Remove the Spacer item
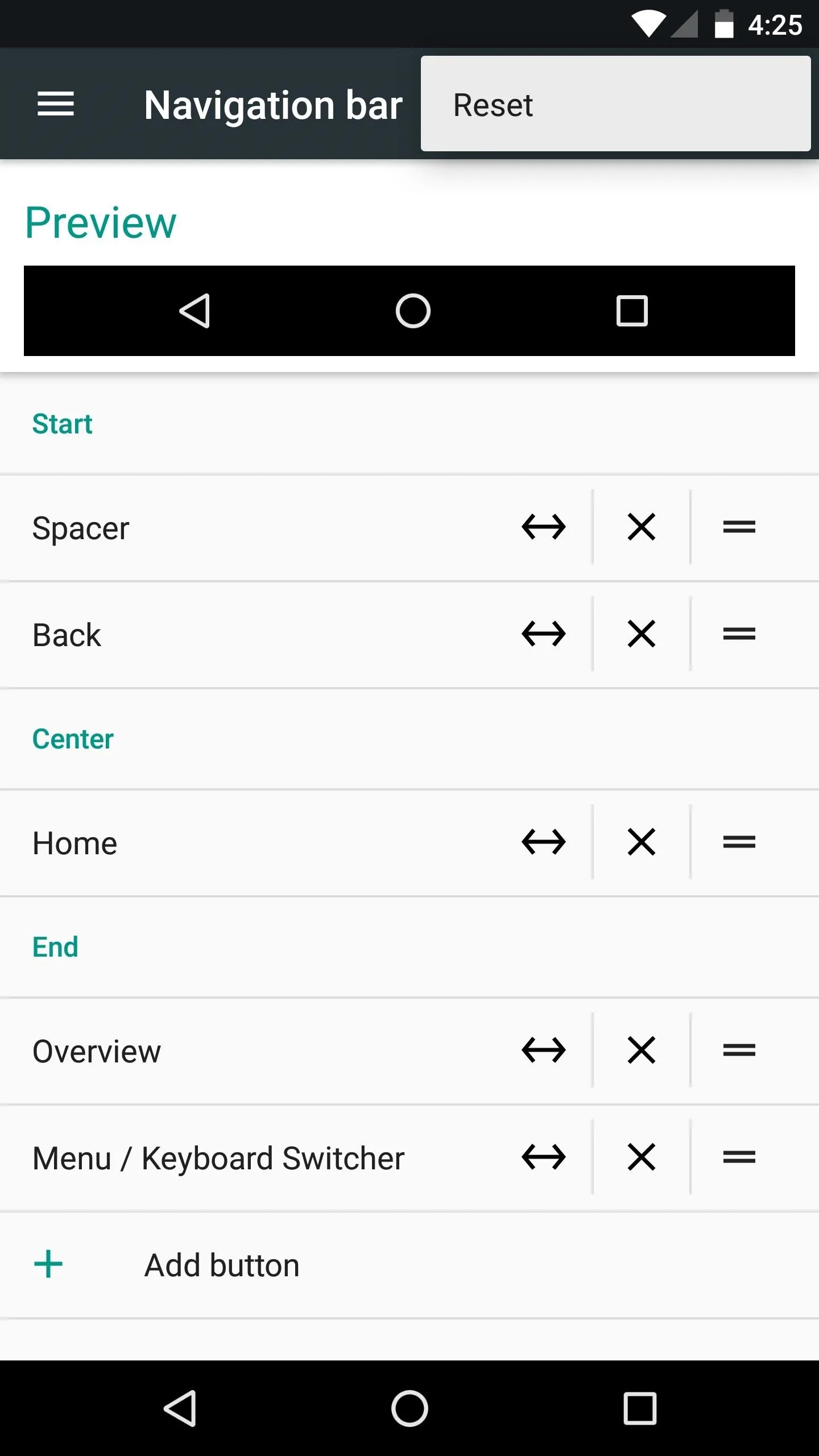 (x=642, y=527)
